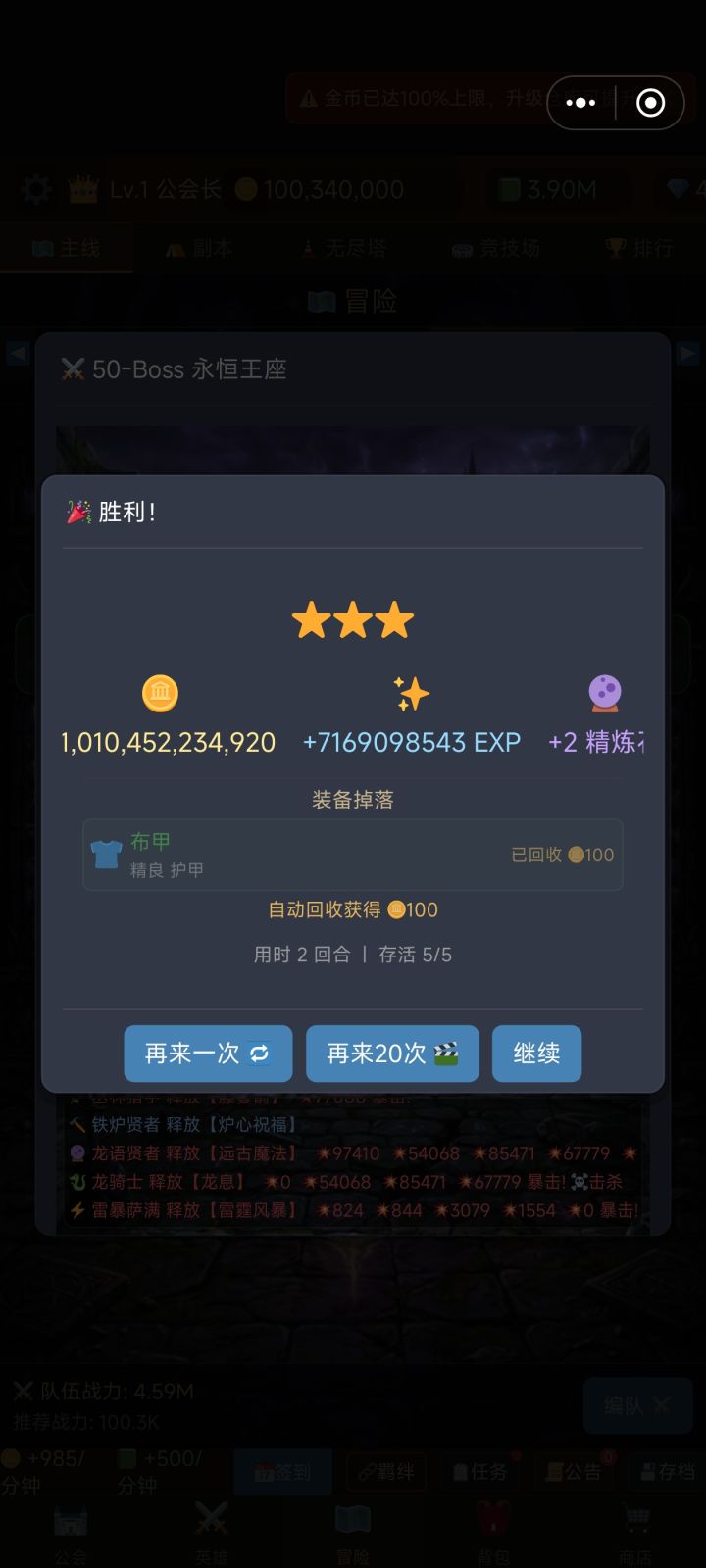This screenshot has height=1568, width=706.
Task: Tap 再来20次 to replay twenty times
Action: [392, 1053]
